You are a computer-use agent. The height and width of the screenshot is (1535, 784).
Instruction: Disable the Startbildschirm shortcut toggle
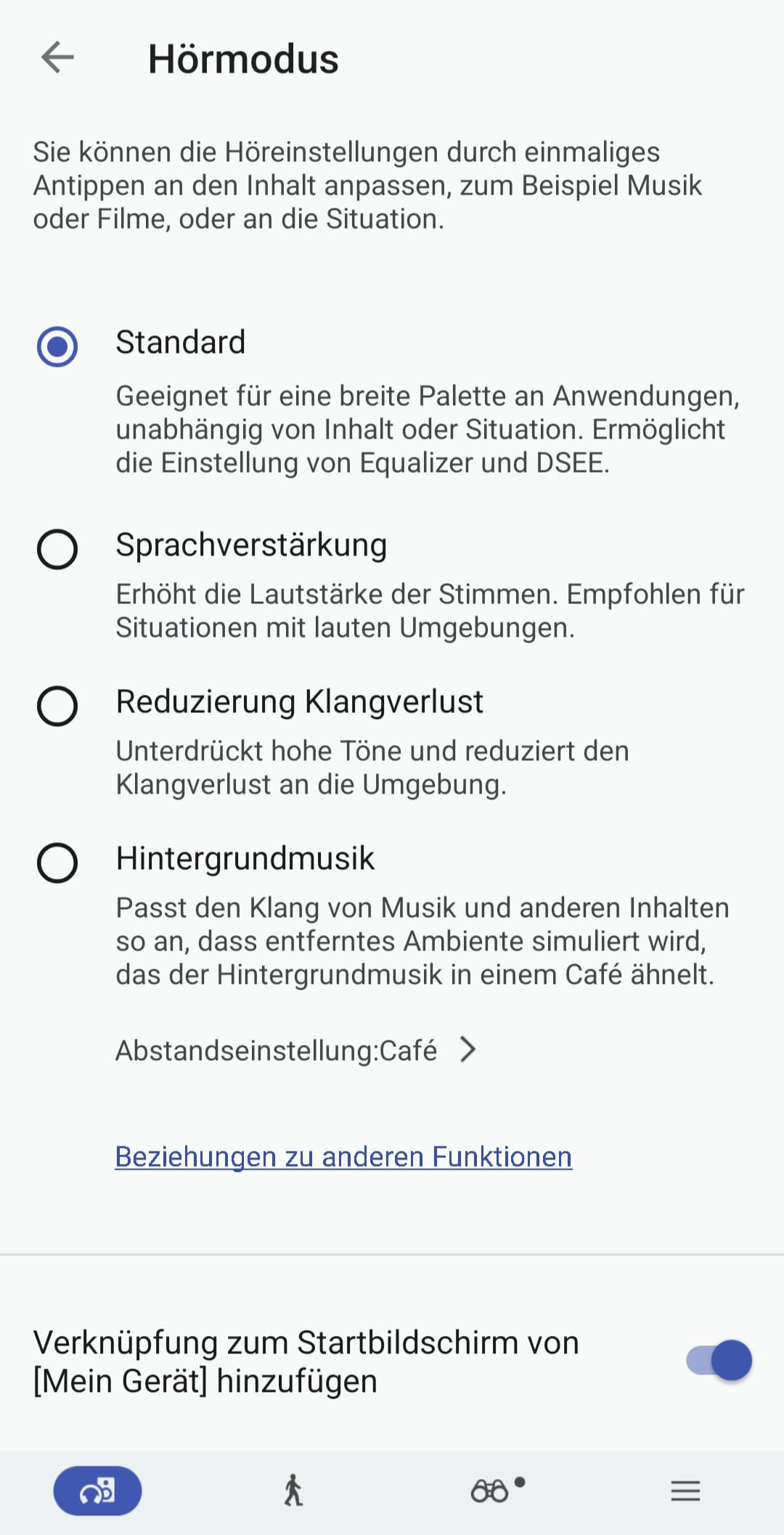pyautogui.click(x=718, y=1360)
